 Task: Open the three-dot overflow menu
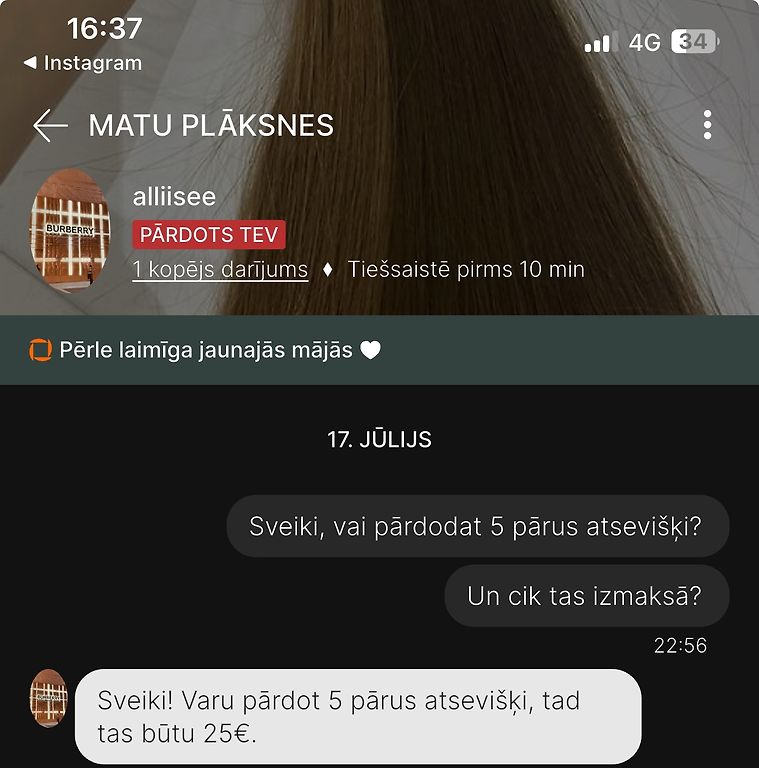(707, 125)
